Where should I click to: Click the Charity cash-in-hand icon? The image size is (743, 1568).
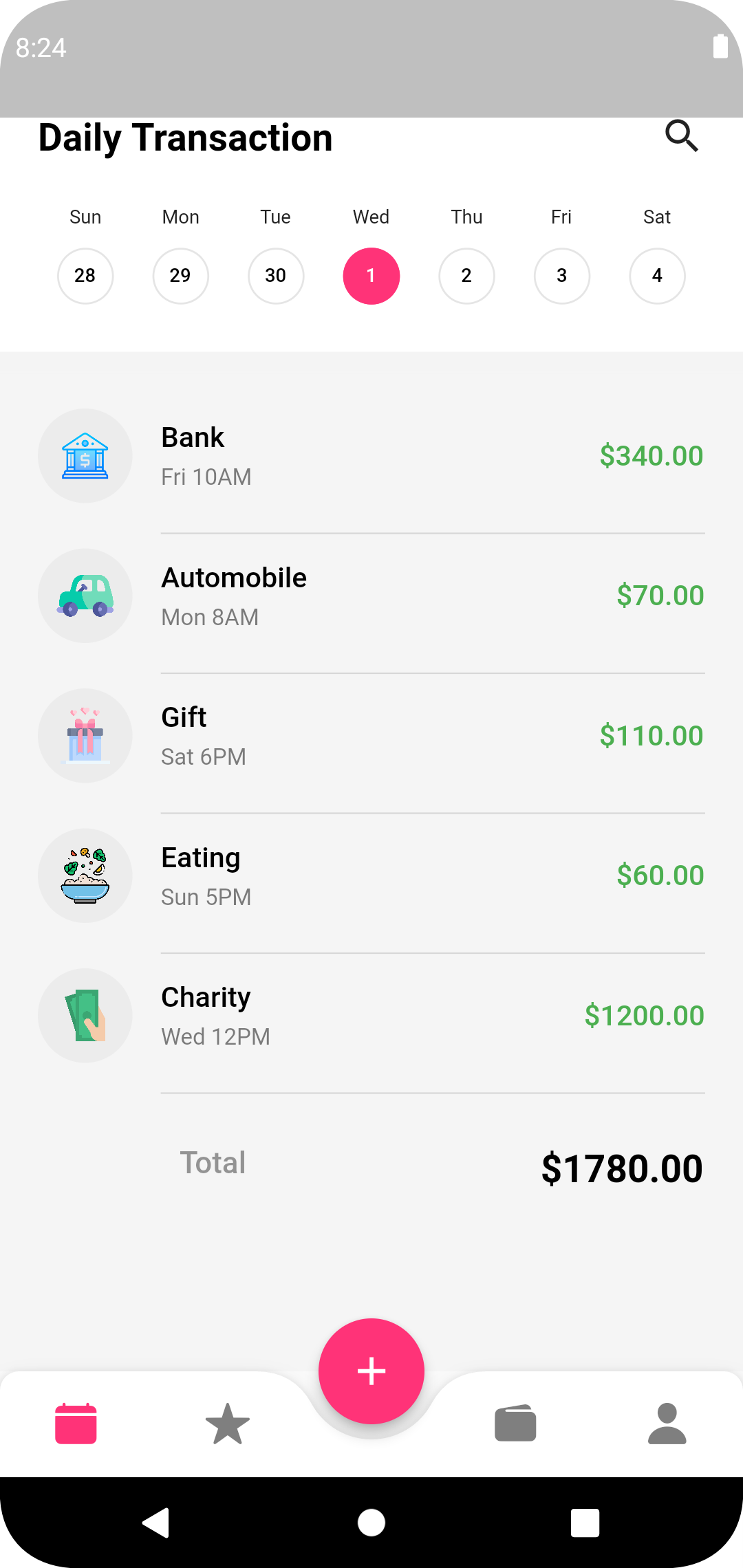(x=85, y=1016)
